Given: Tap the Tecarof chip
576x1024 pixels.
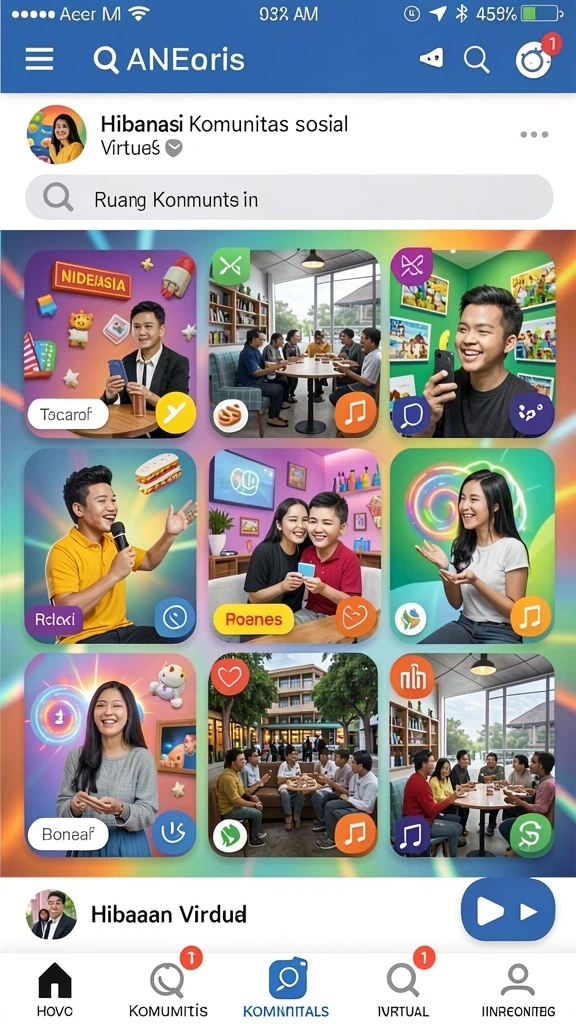Looking at the screenshot, I should [x=68, y=414].
